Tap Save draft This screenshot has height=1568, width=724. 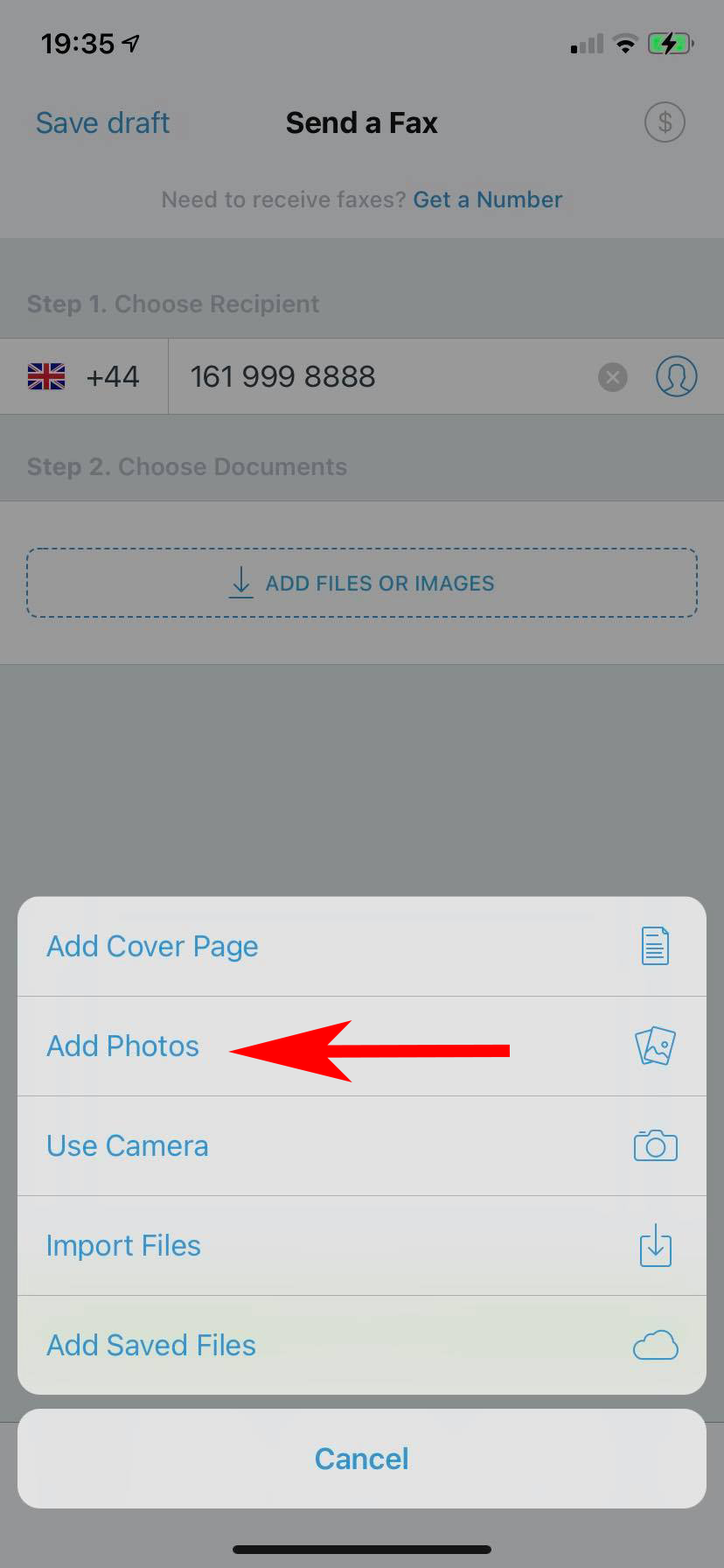(102, 123)
